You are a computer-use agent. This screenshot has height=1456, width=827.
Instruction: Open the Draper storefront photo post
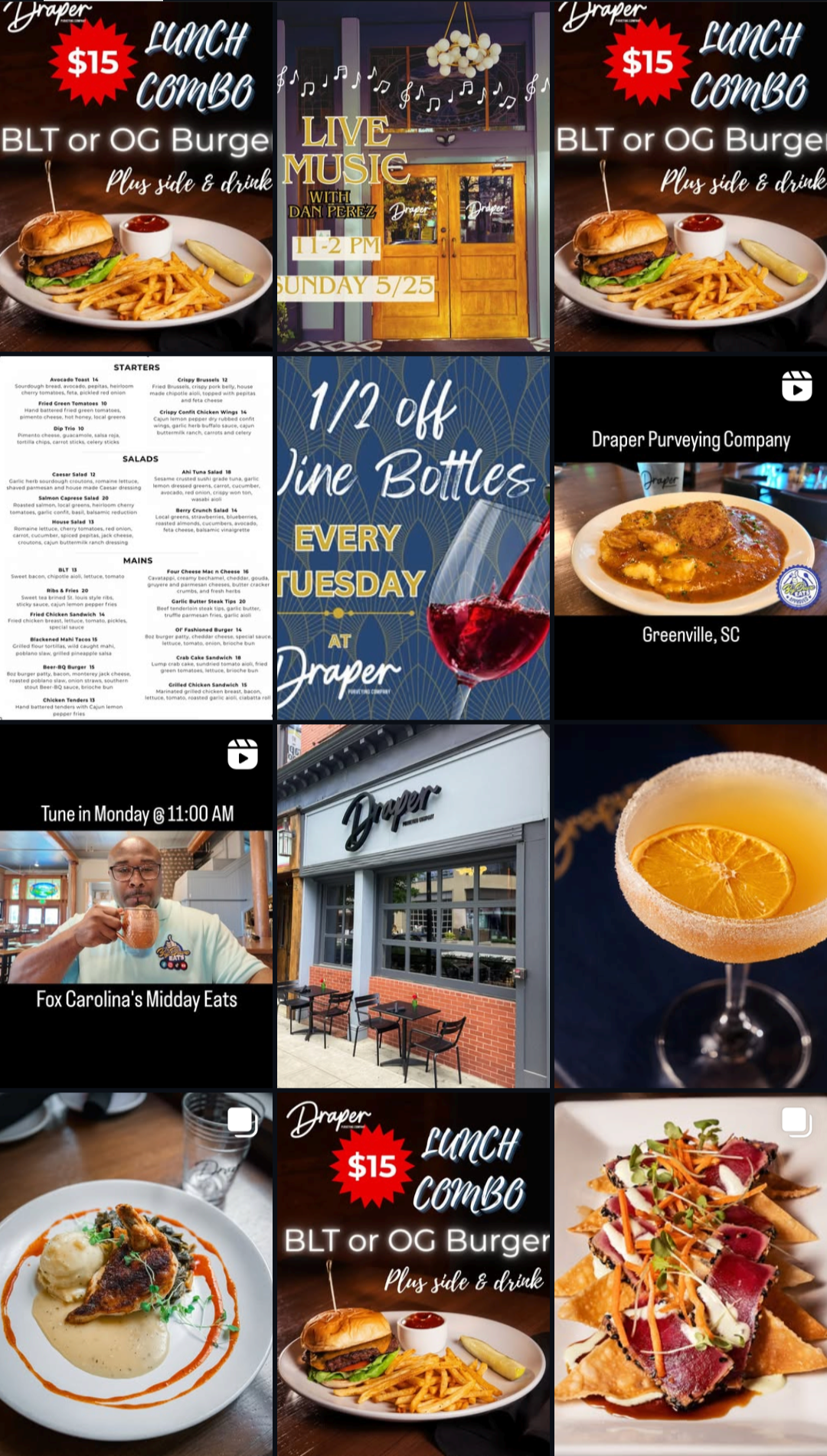(413, 906)
